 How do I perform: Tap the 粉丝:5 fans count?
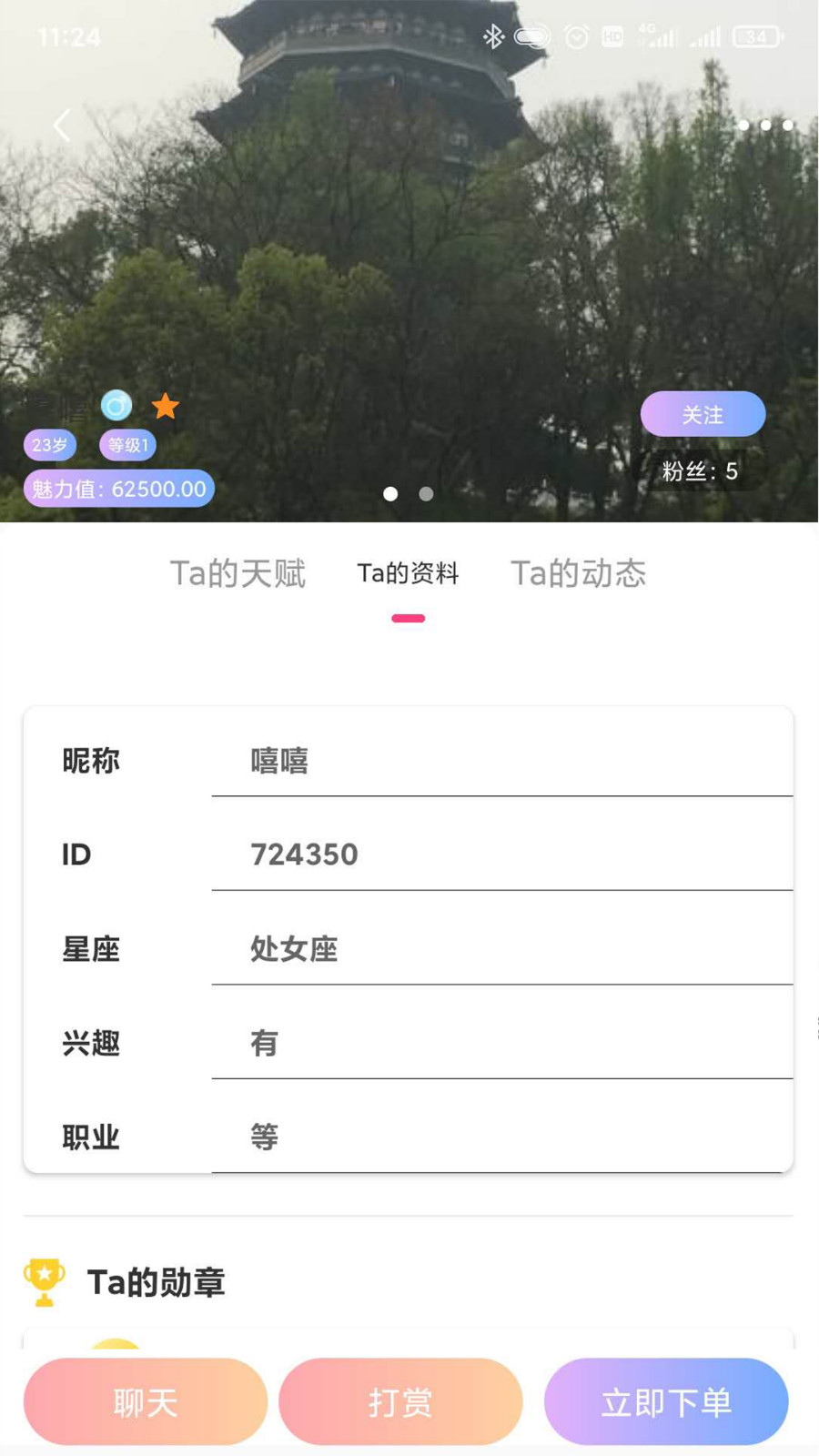pyautogui.click(x=703, y=471)
